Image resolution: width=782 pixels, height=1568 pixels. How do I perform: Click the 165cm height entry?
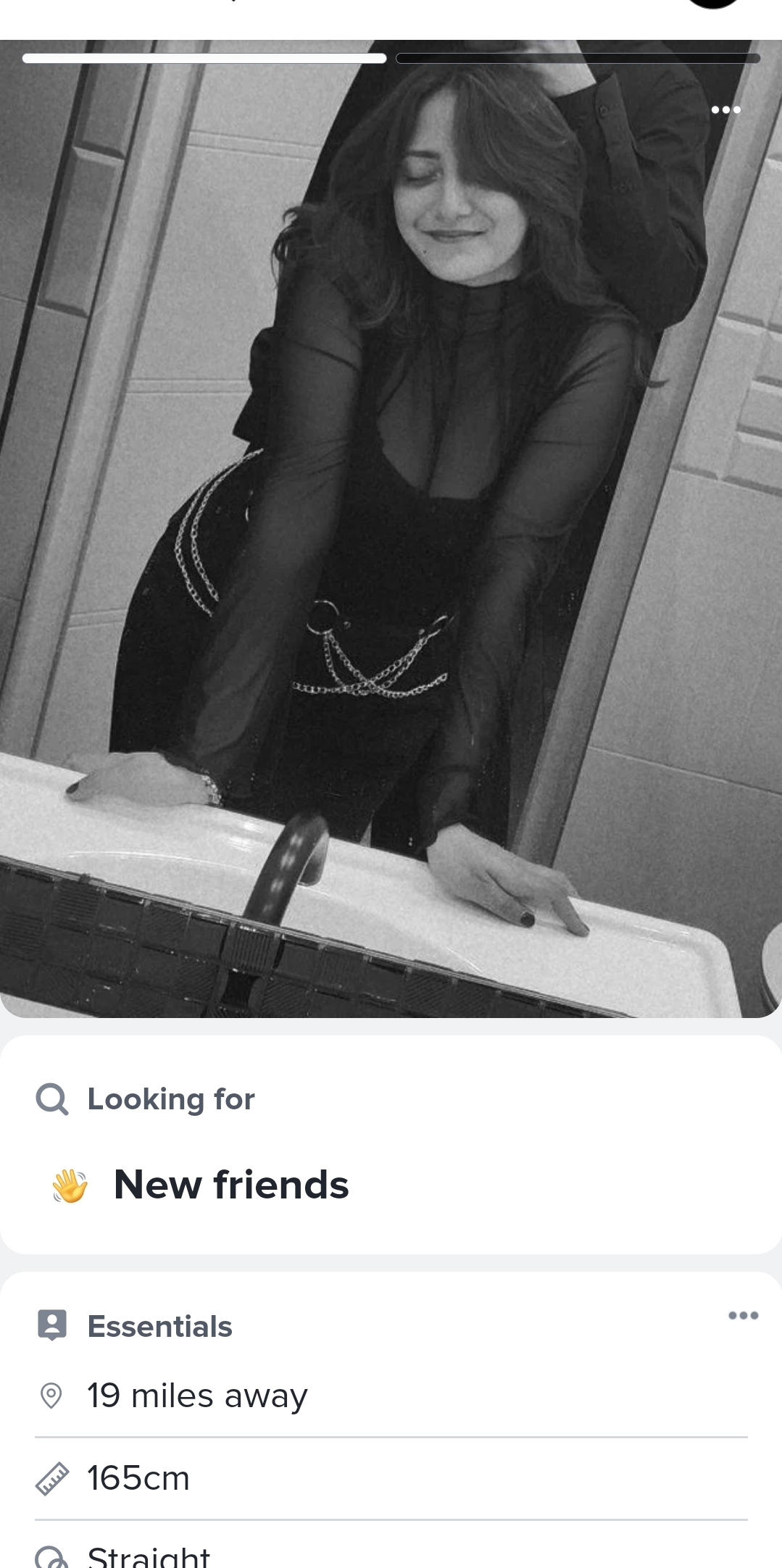pyautogui.click(x=138, y=1476)
